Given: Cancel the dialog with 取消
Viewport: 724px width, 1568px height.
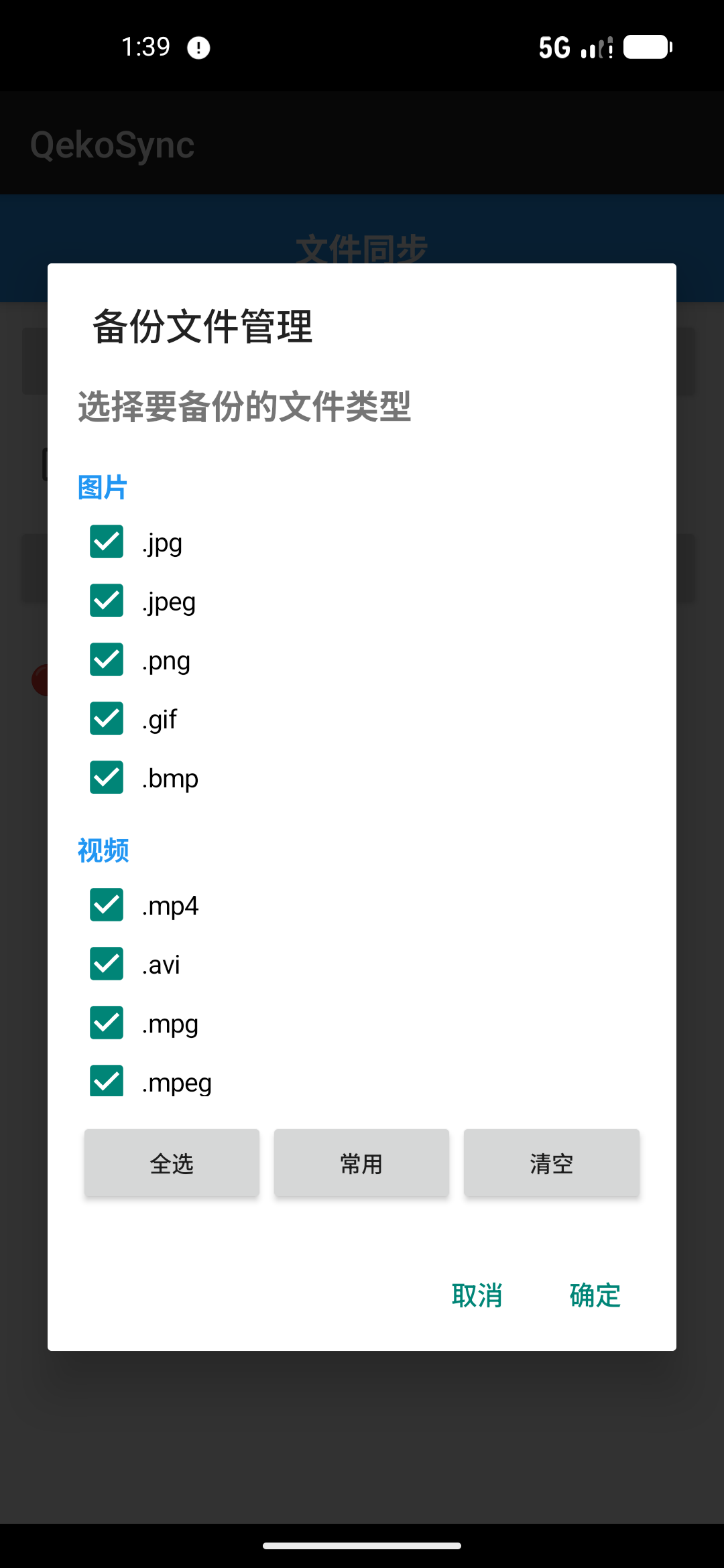Looking at the screenshot, I should 477,1295.
